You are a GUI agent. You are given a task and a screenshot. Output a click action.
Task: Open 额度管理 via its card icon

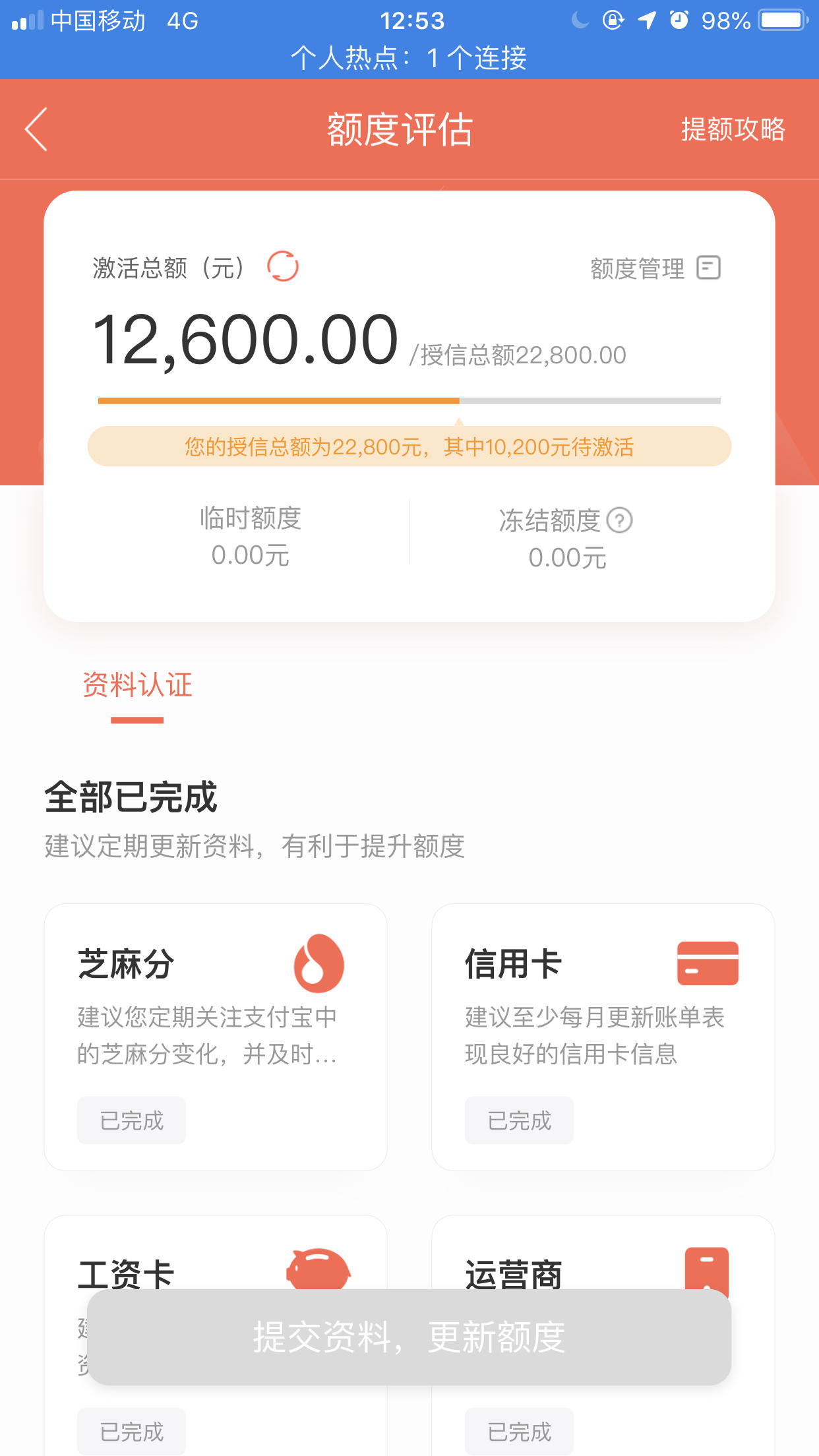click(x=708, y=268)
